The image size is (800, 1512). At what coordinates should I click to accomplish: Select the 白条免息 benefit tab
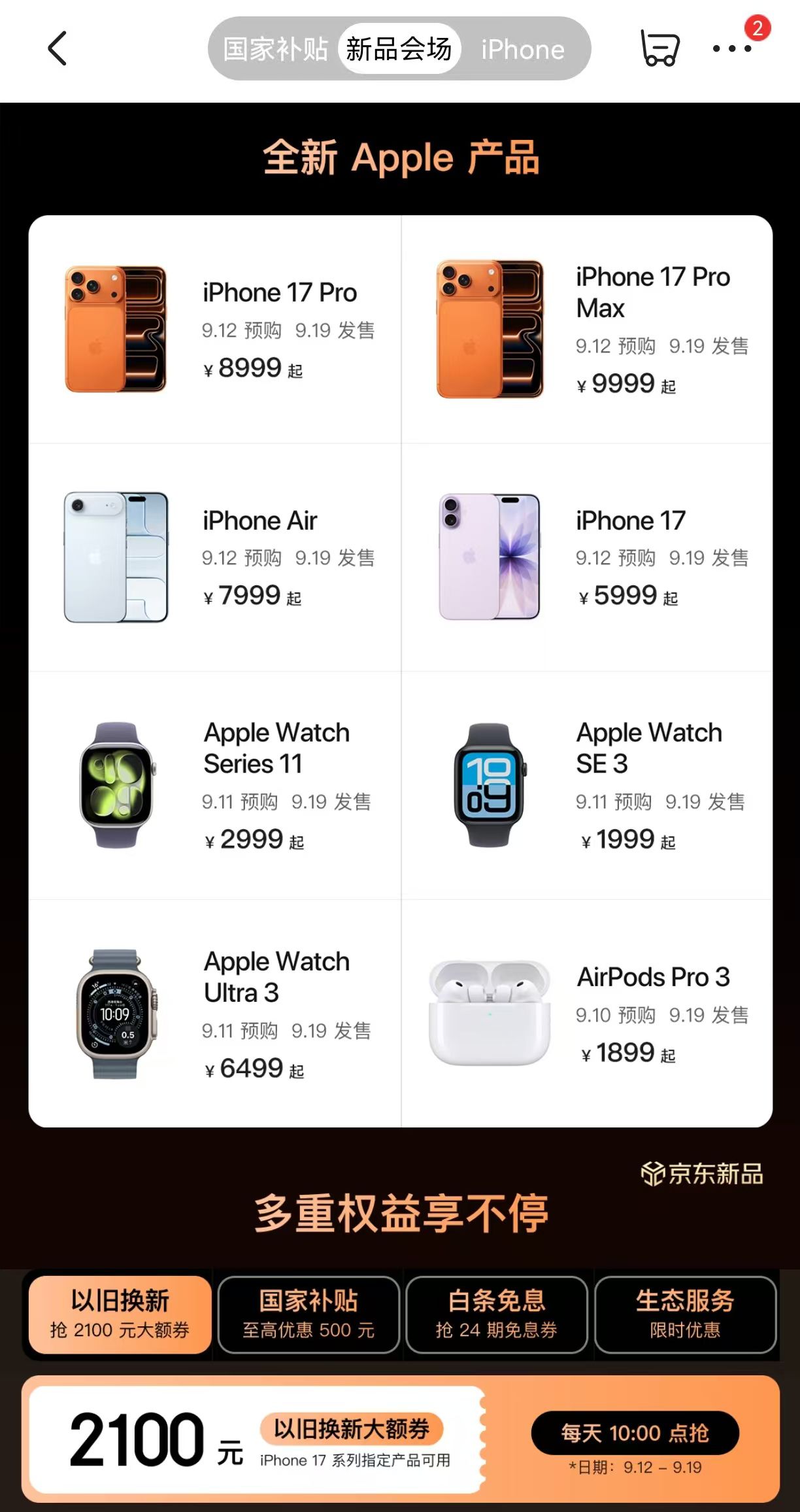pos(497,1314)
